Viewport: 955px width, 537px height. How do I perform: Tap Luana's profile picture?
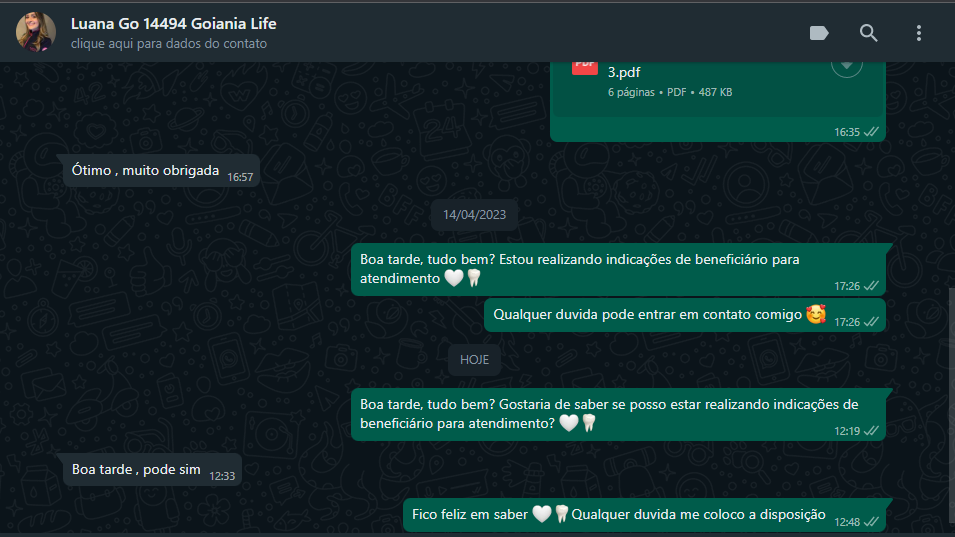[x=36, y=32]
